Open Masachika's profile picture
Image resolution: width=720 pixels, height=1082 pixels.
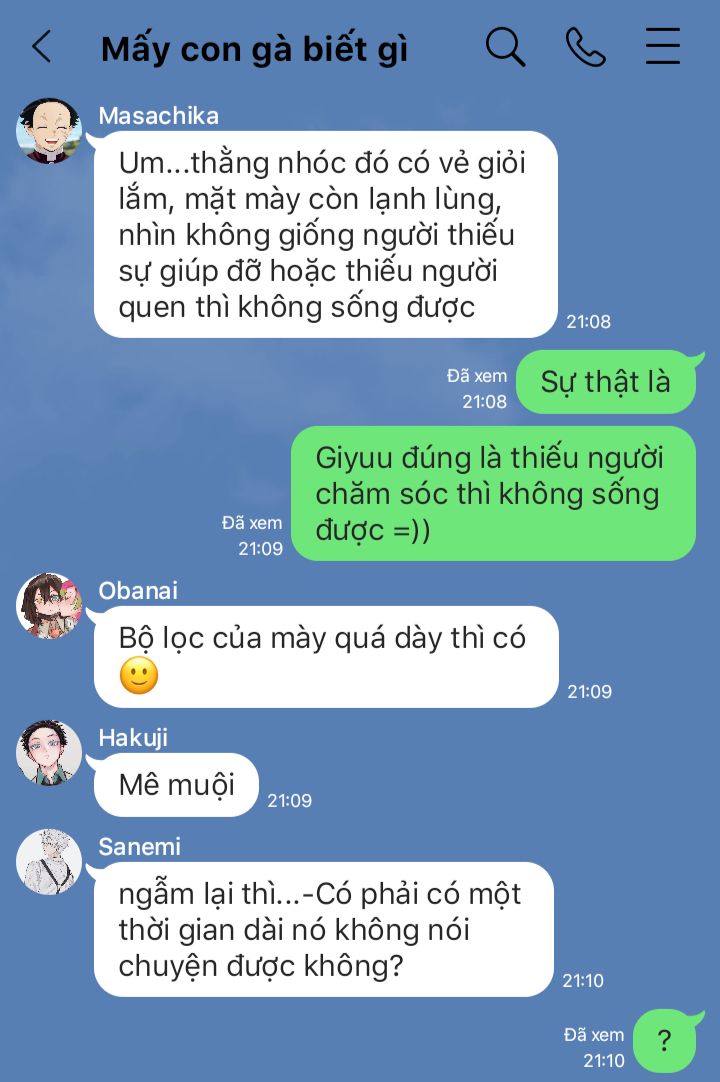(x=49, y=131)
